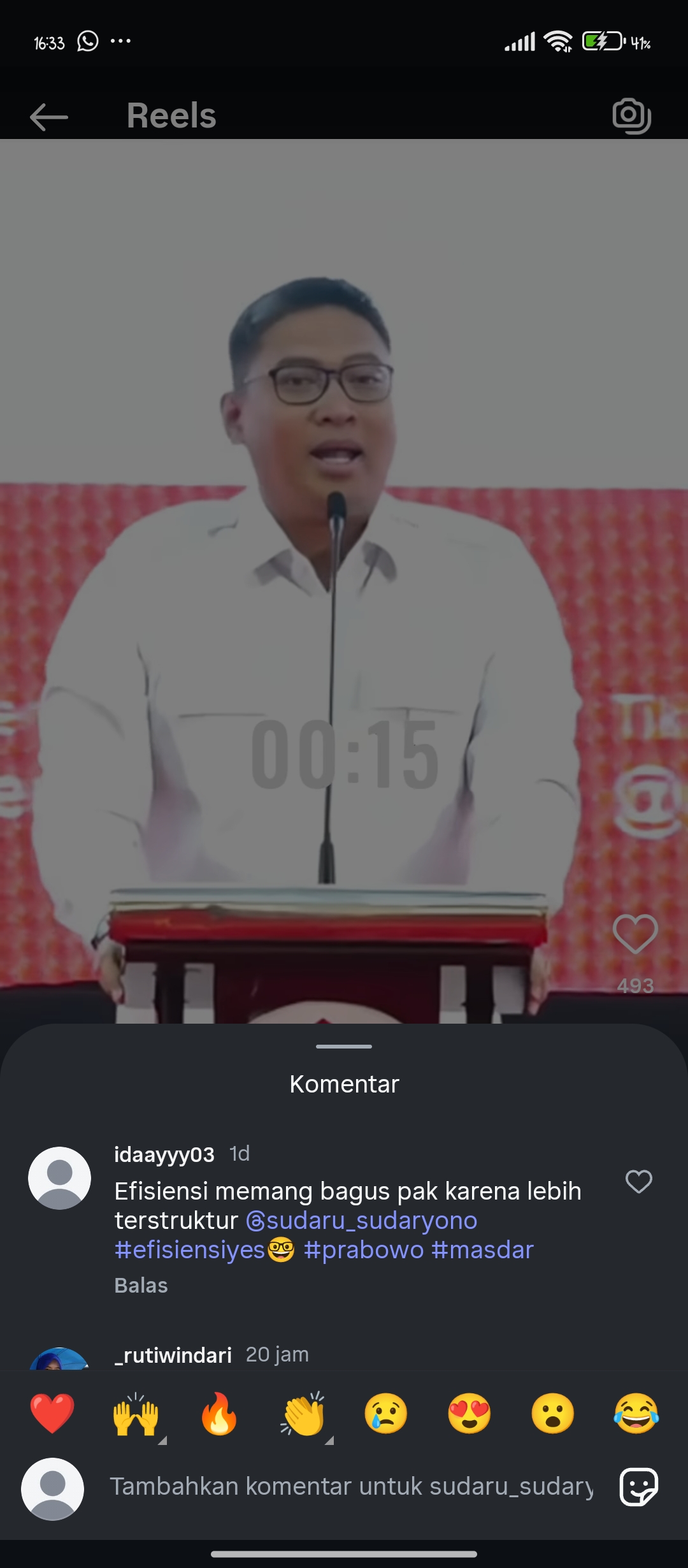Open the @sudaru_sudaryono mention link
This screenshot has width=688, height=1568.
tap(361, 1220)
